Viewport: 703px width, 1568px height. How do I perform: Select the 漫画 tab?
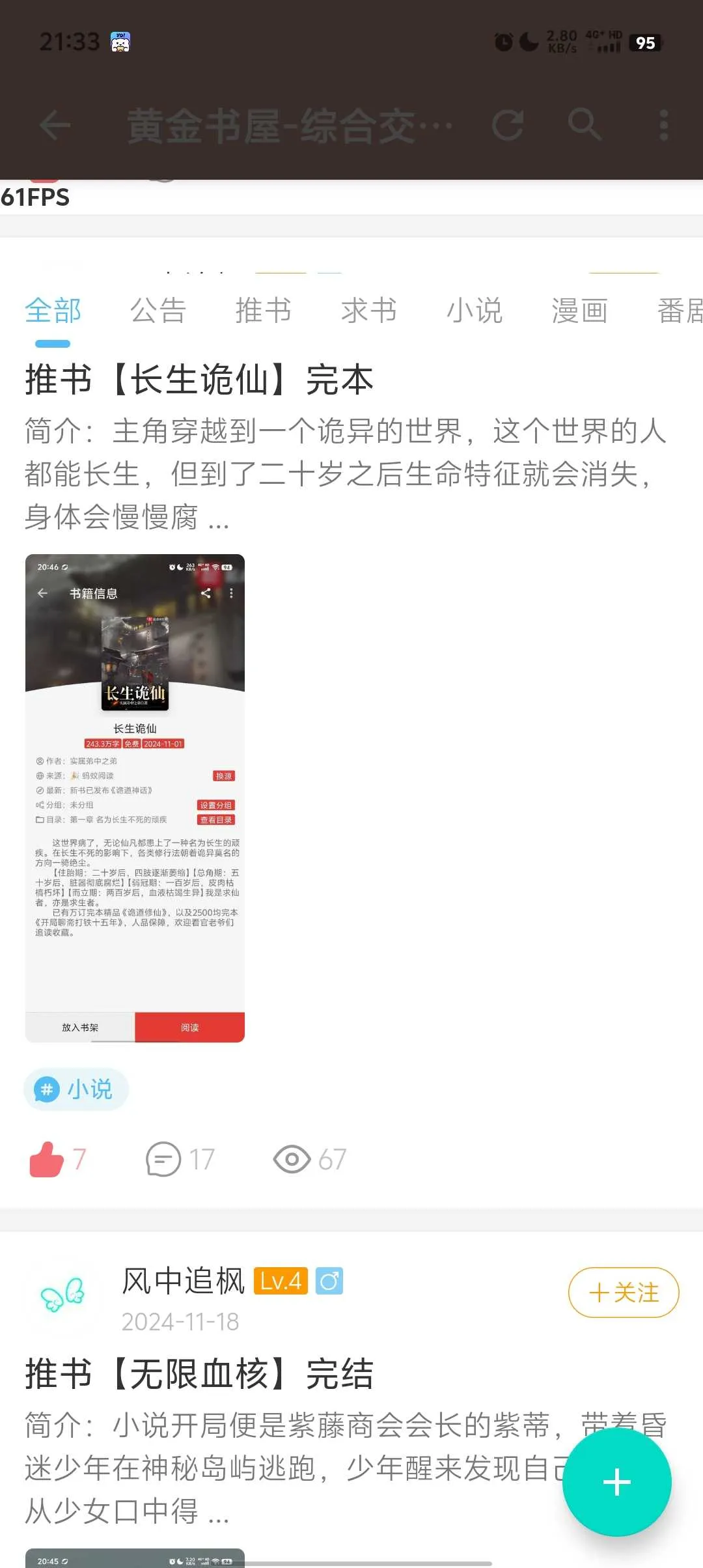coord(579,311)
